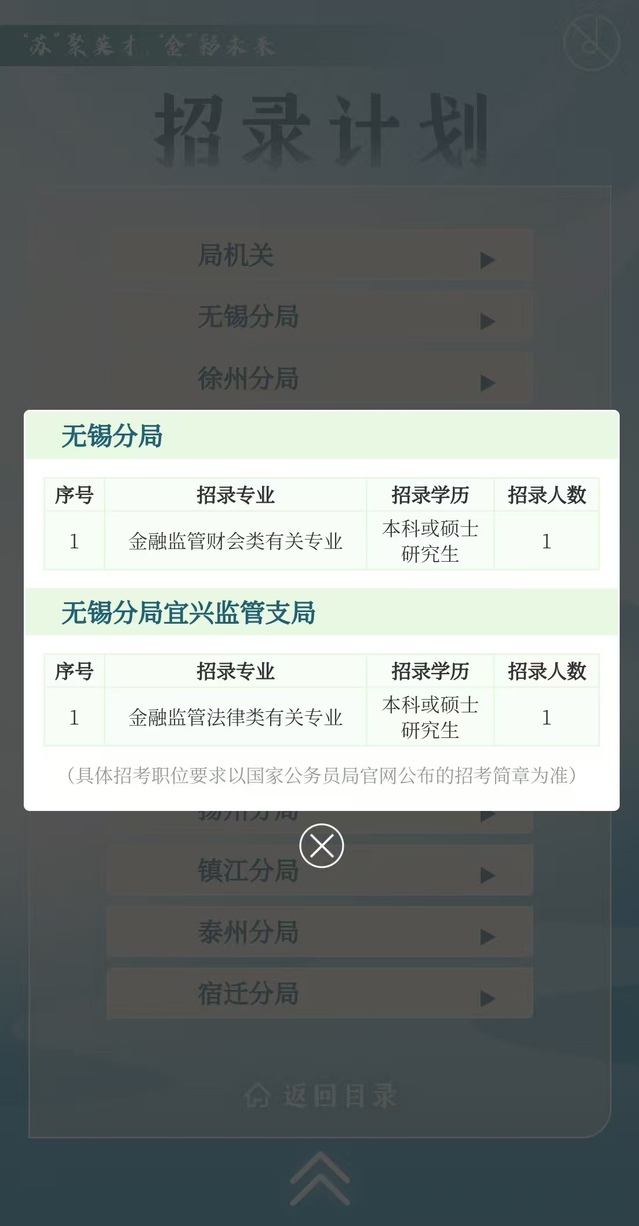Tap 返回目录 to return to contents

[x=321, y=1095]
